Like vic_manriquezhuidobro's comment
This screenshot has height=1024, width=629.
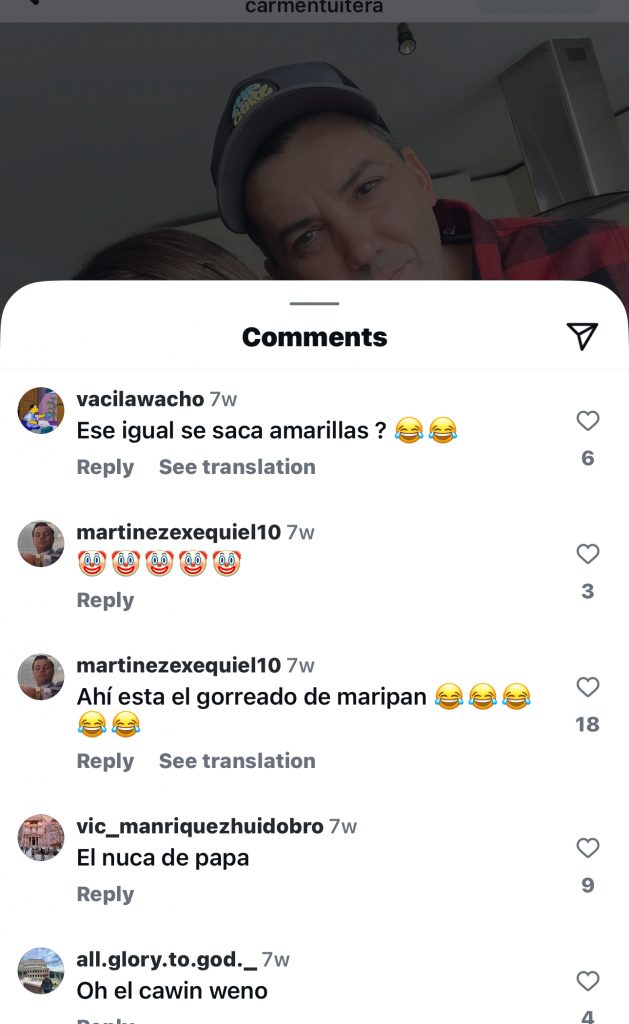[588, 848]
